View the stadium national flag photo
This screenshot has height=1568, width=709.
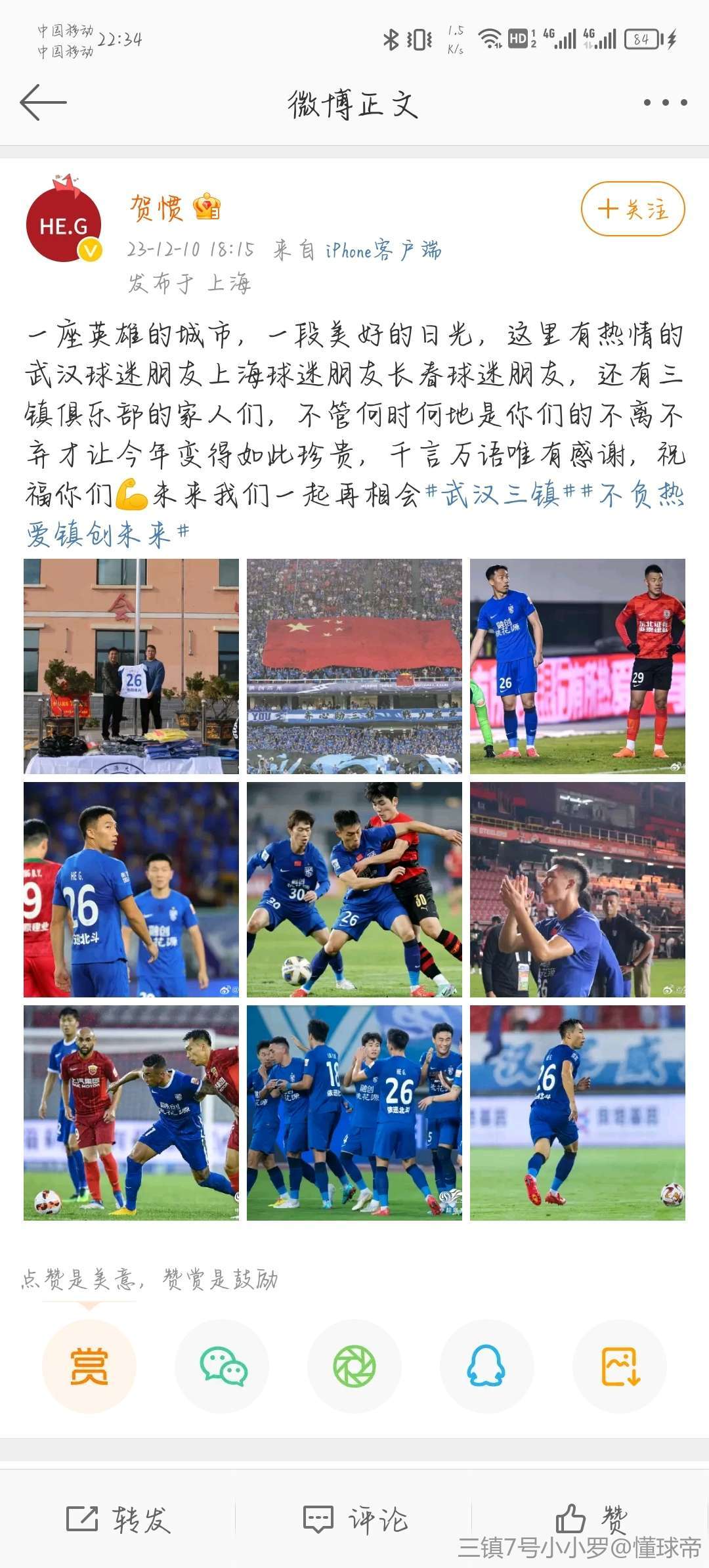(354, 666)
